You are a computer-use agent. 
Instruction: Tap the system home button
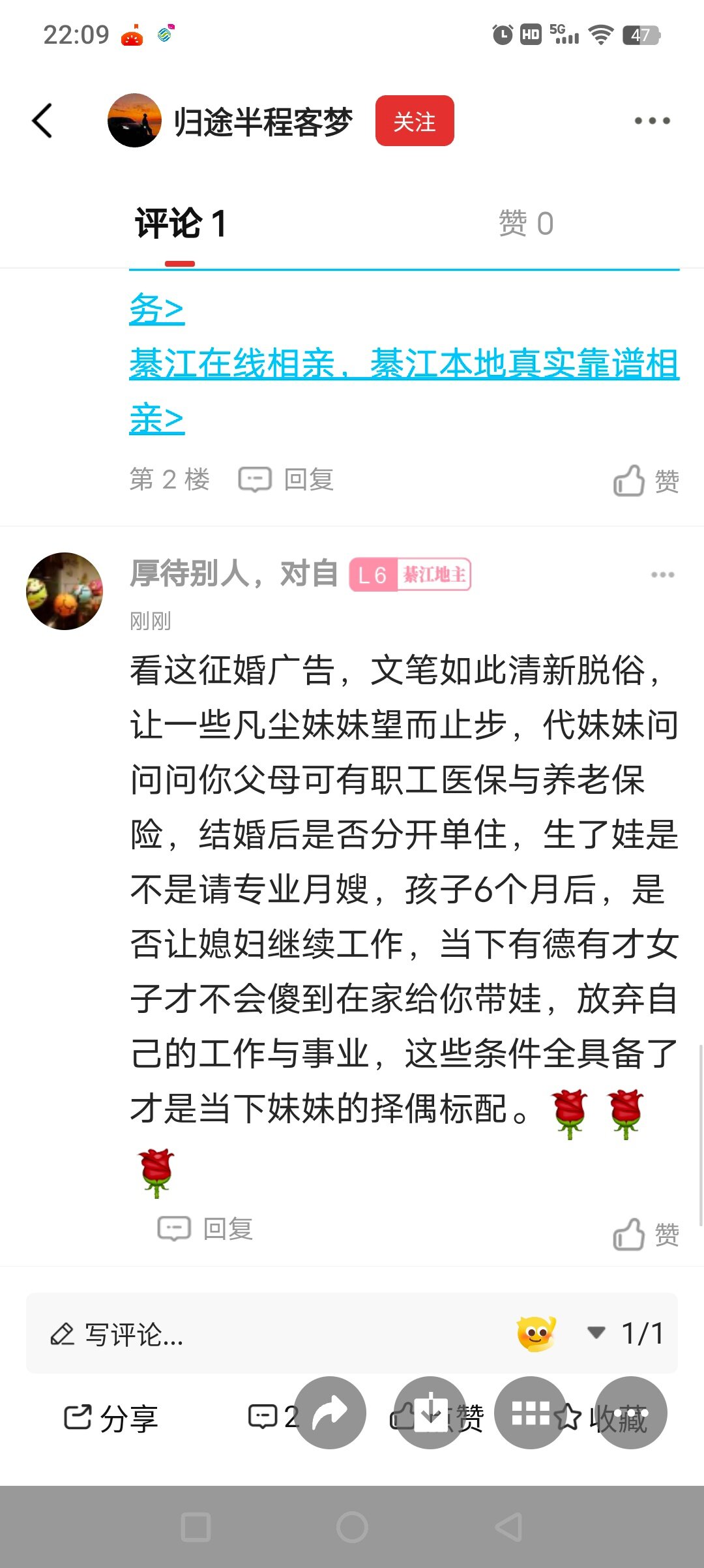pos(352,1527)
